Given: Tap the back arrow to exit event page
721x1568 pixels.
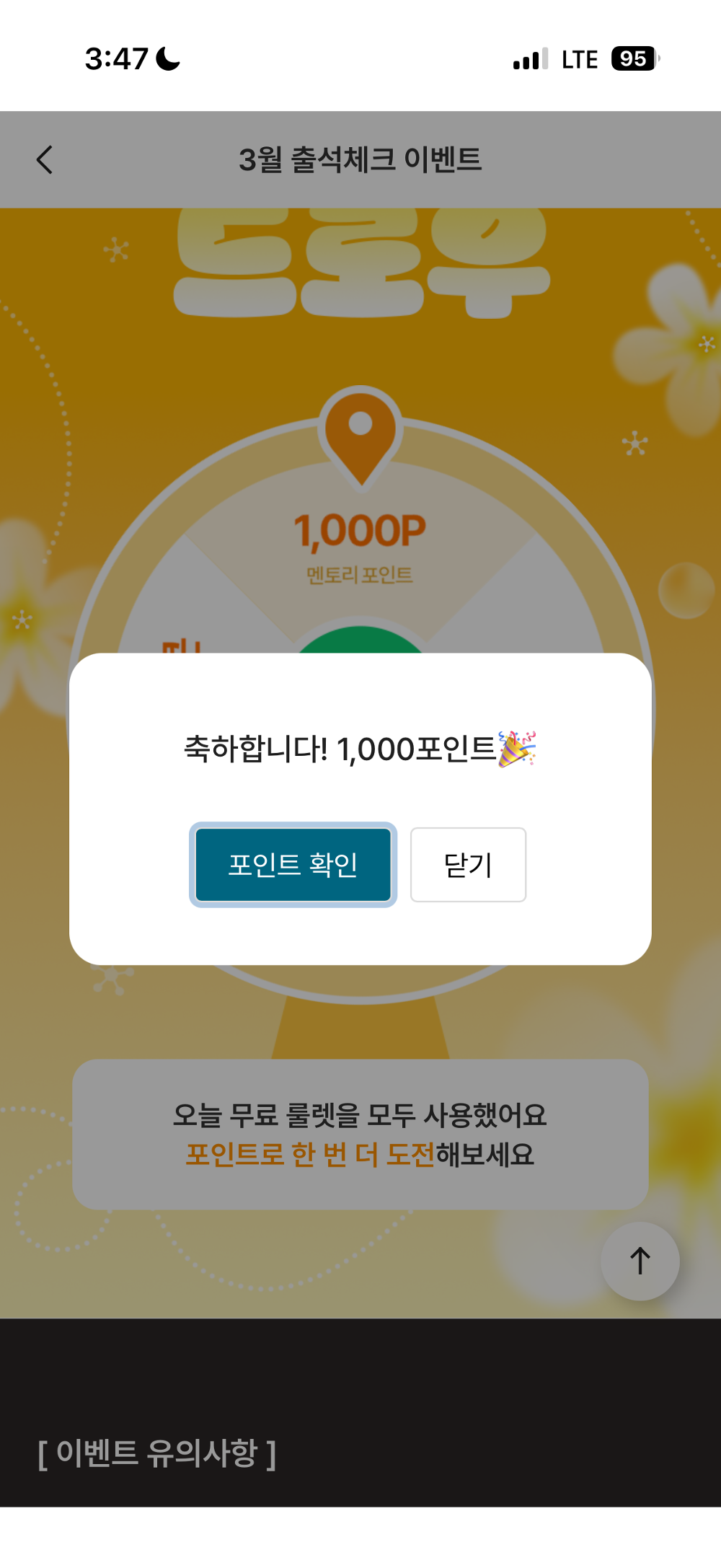Looking at the screenshot, I should point(45,159).
